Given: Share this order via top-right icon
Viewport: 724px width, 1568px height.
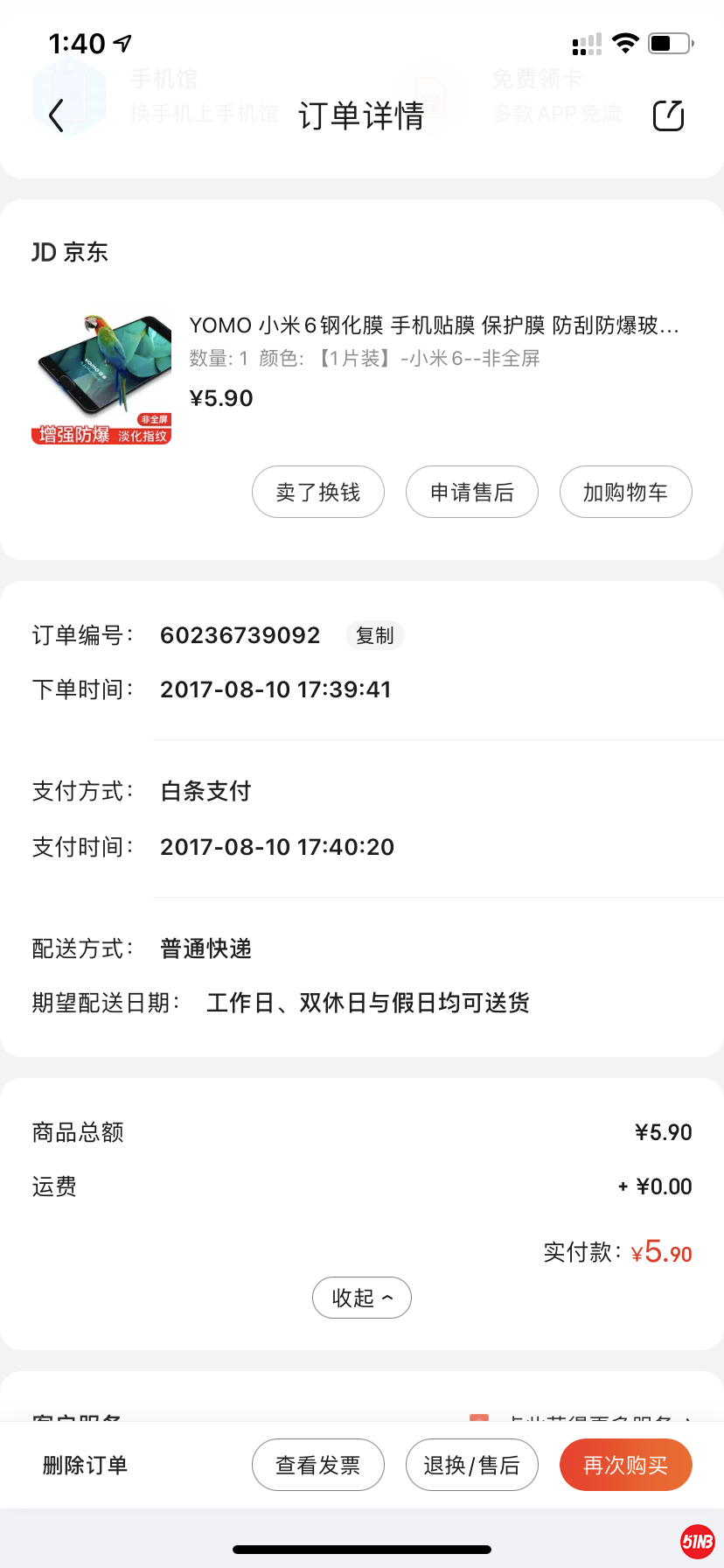Looking at the screenshot, I should 668,115.
